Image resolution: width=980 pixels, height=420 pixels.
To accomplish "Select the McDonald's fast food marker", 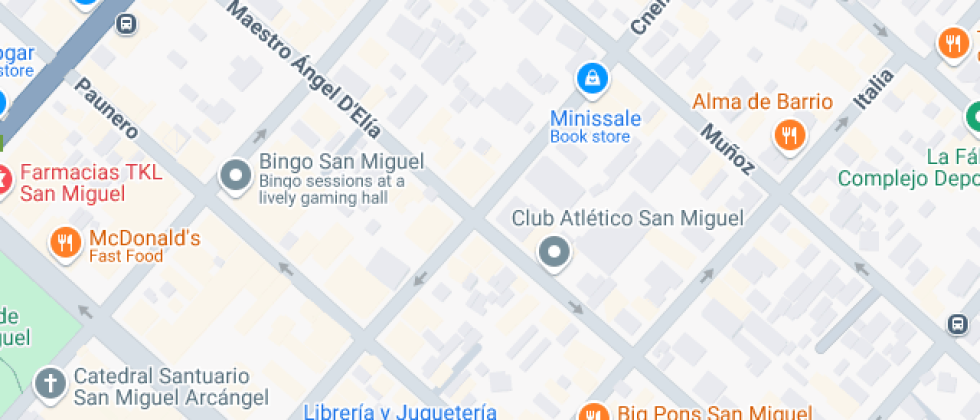I will [x=66, y=243].
